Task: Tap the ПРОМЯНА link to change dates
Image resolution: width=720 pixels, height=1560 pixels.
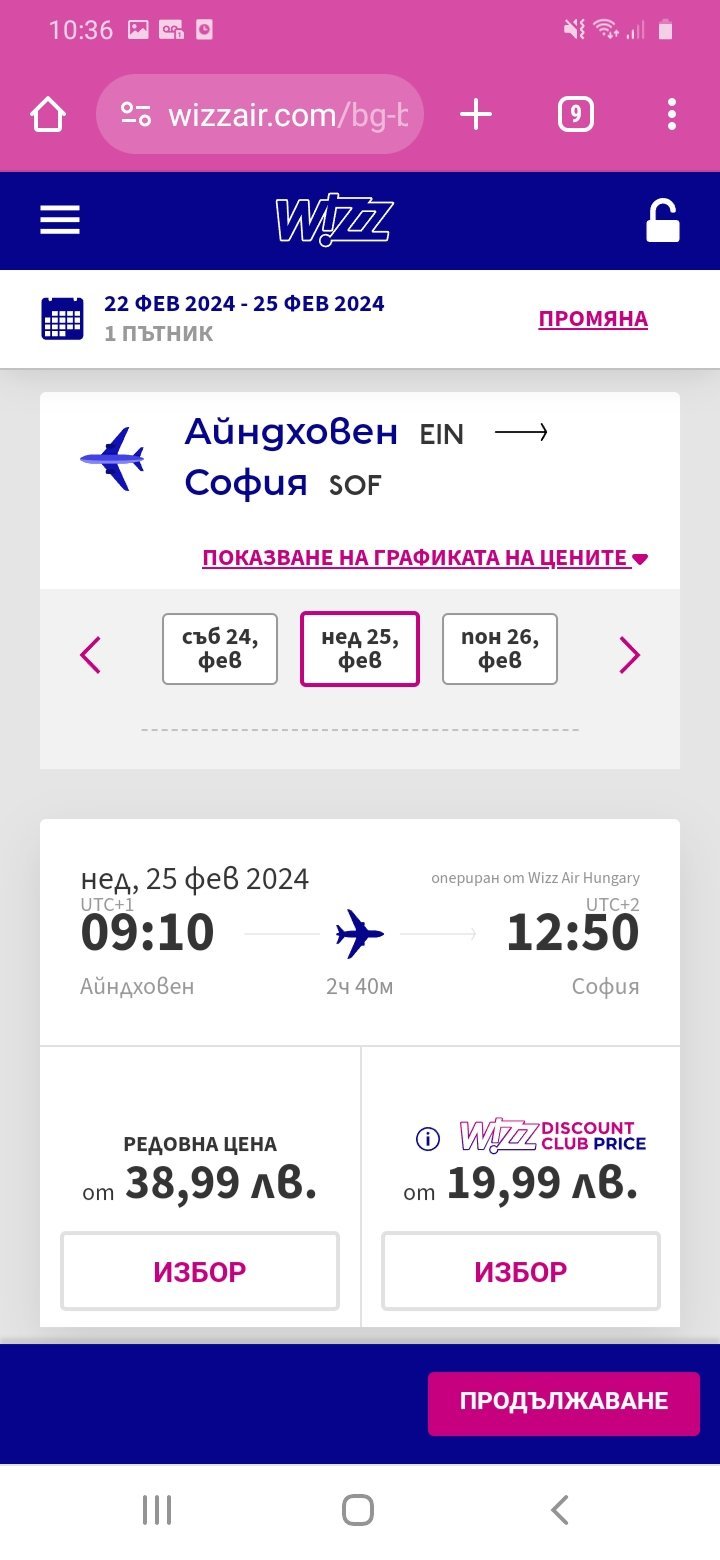Action: pos(593,319)
